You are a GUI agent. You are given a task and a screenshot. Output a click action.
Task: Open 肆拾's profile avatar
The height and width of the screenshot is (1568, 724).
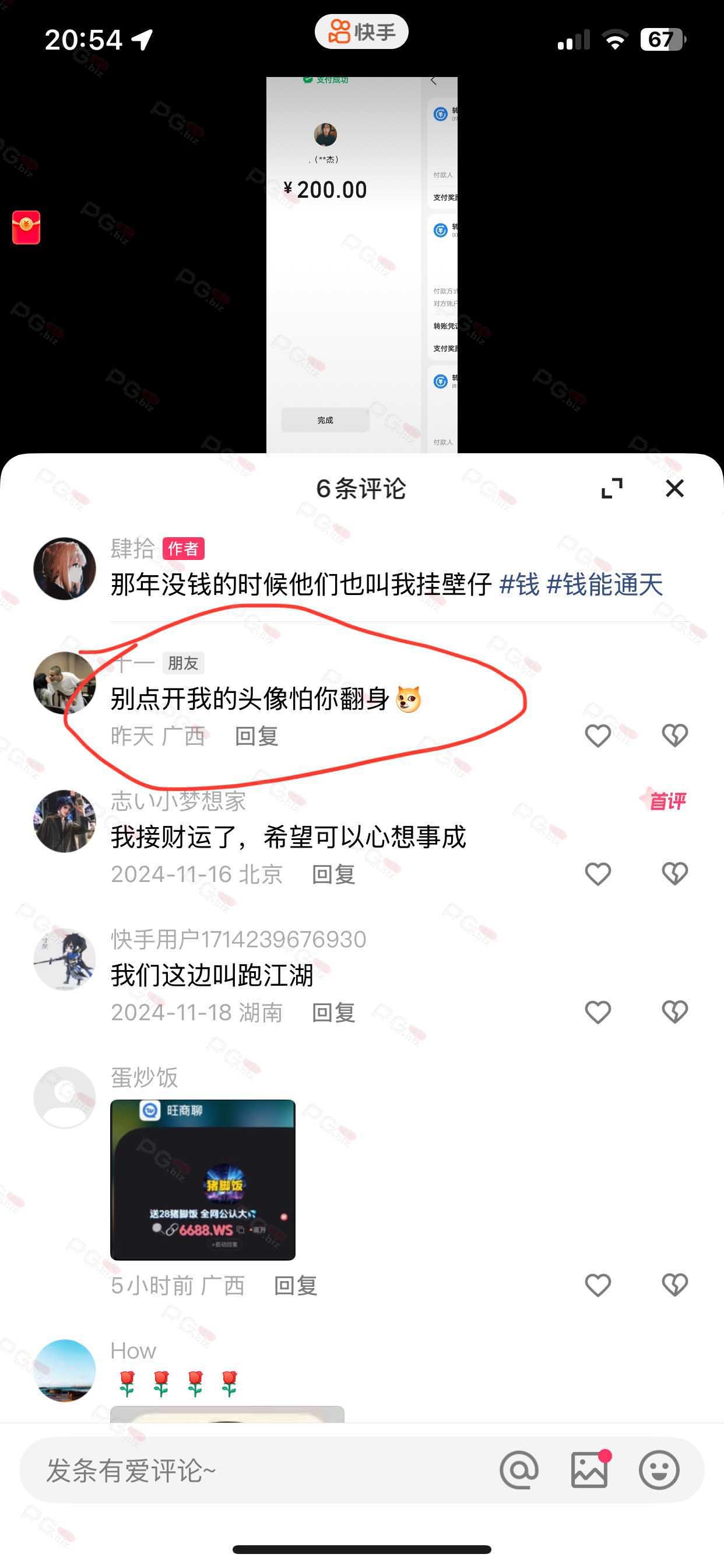point(65,569)
